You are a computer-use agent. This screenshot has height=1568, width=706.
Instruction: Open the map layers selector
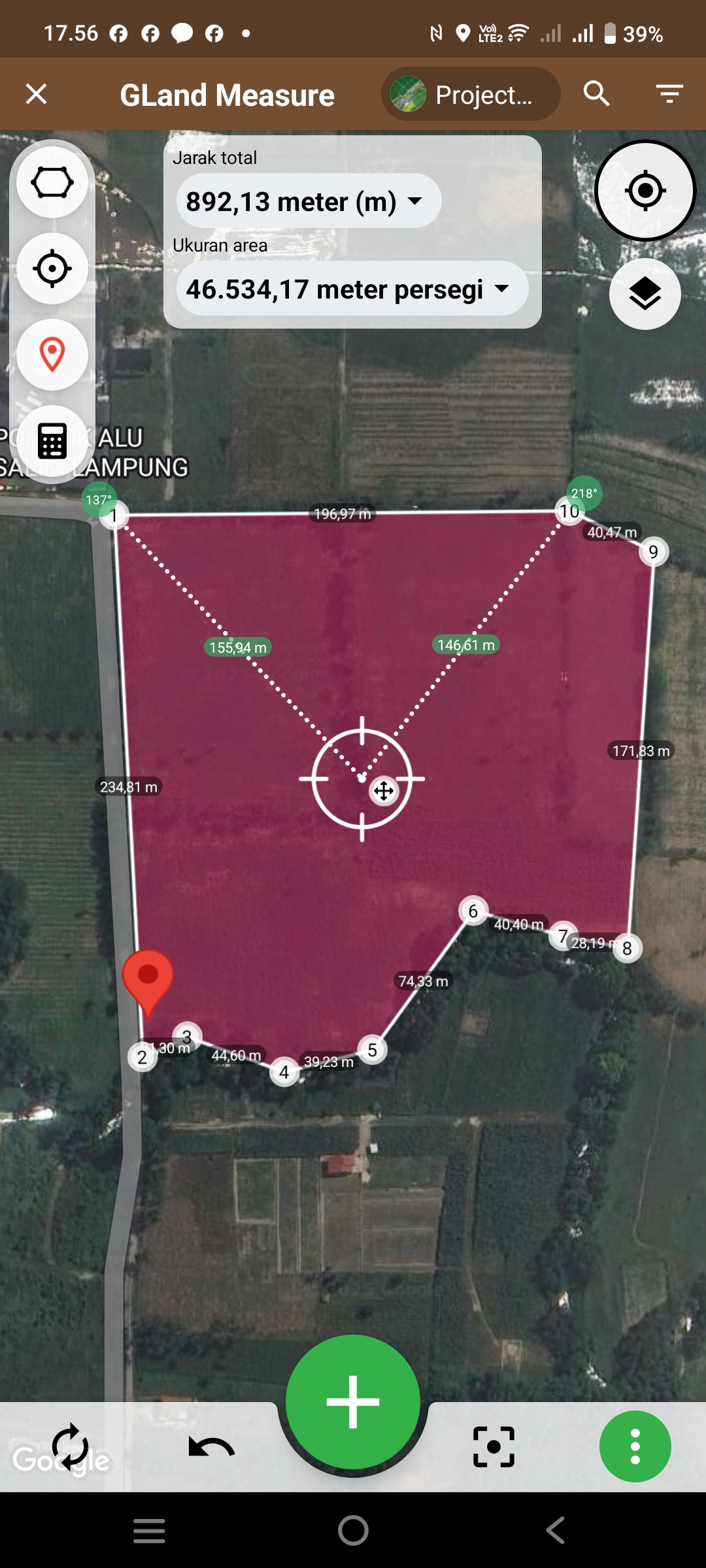645,294
